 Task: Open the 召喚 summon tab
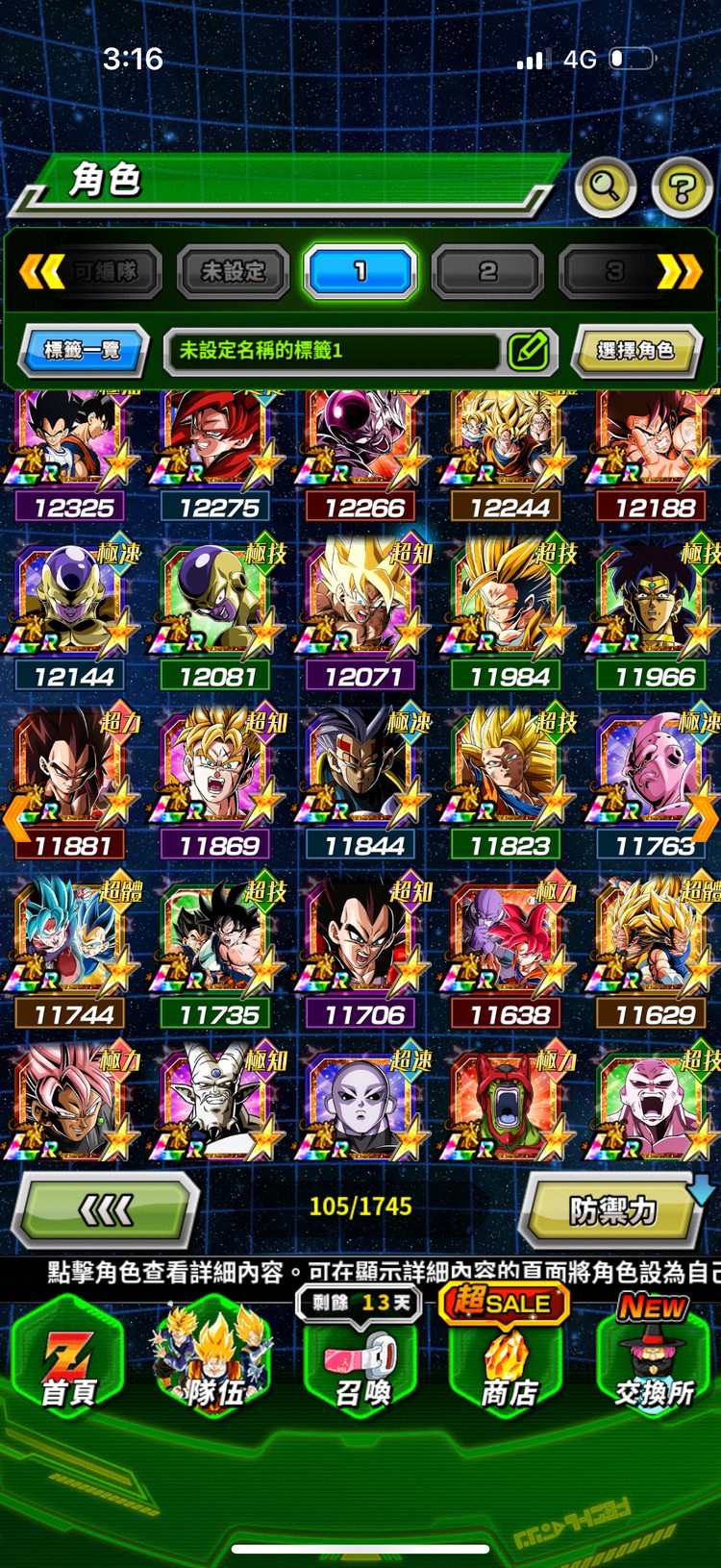point(361,1365)
